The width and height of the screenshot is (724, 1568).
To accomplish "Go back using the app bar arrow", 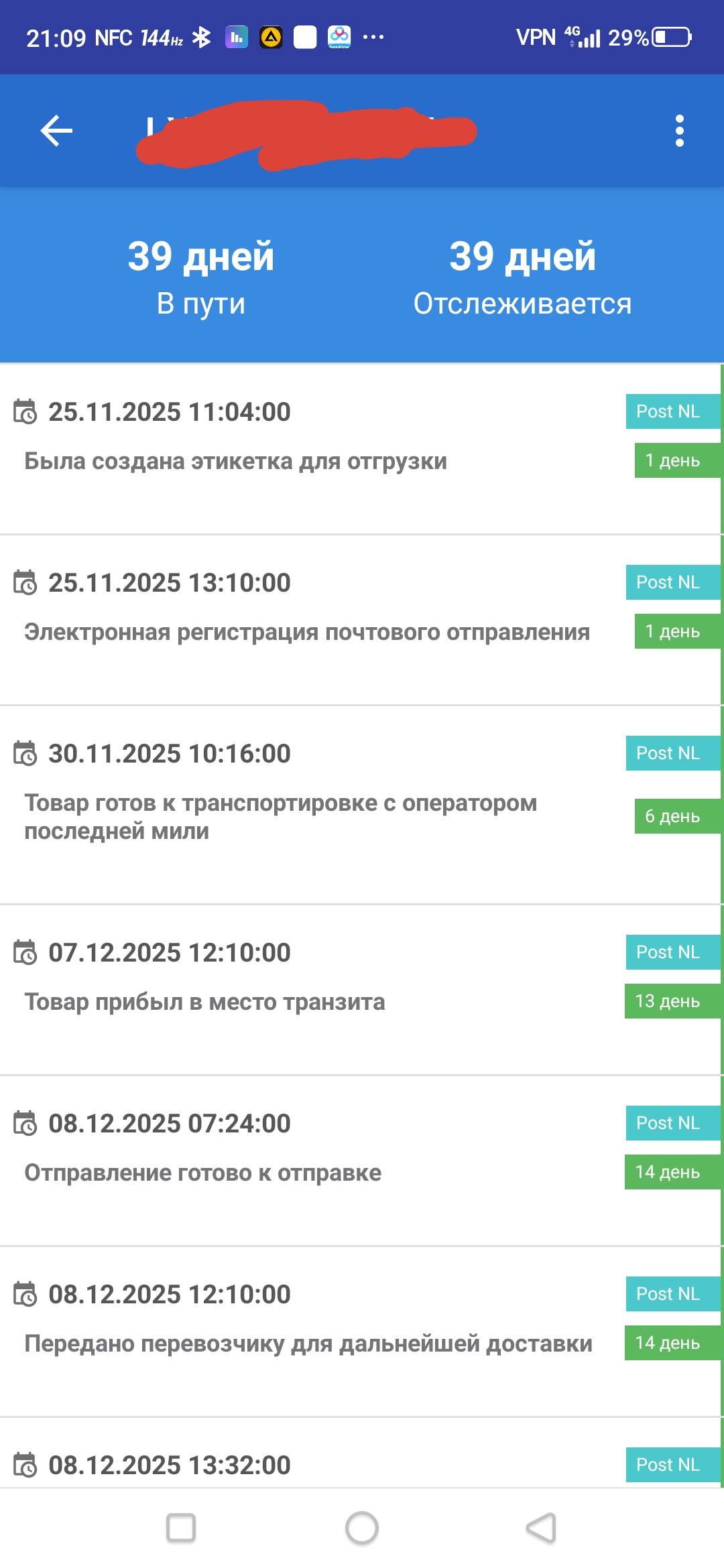I will coord(56,130).
